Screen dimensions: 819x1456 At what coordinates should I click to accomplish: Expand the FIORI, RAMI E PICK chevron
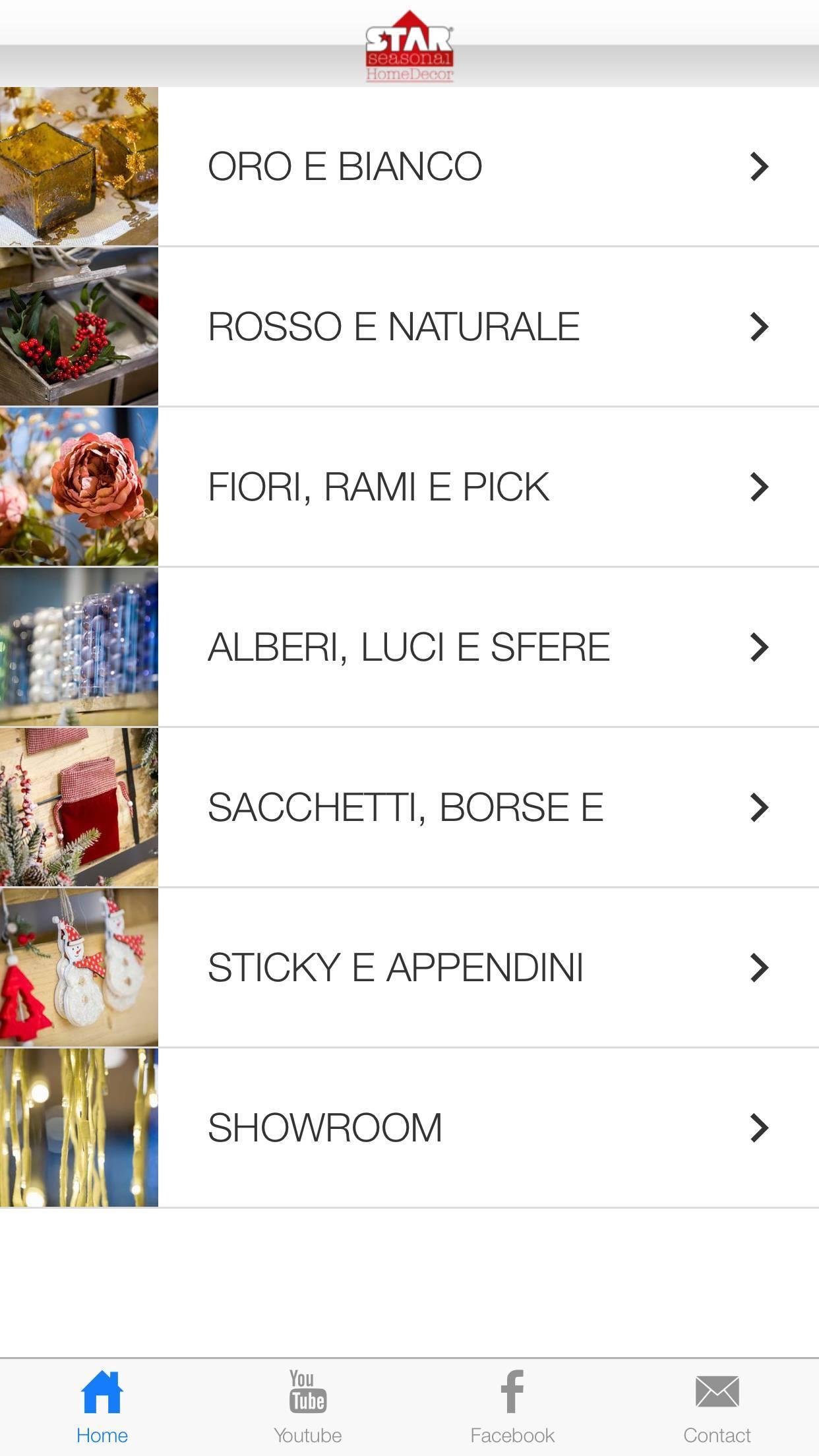click(760, 486)
